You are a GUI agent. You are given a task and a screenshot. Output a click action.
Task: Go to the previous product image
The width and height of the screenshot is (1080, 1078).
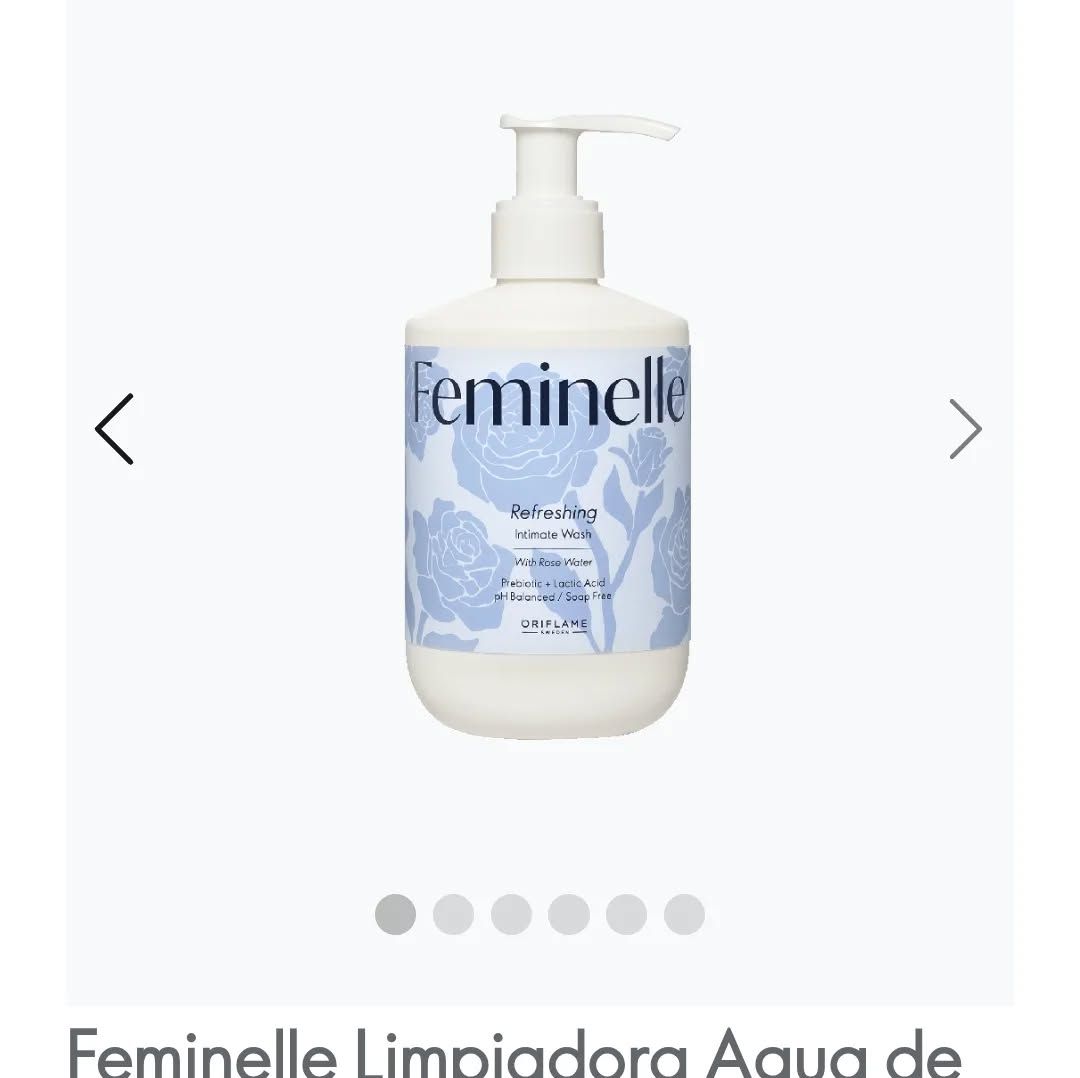point(114,429)
